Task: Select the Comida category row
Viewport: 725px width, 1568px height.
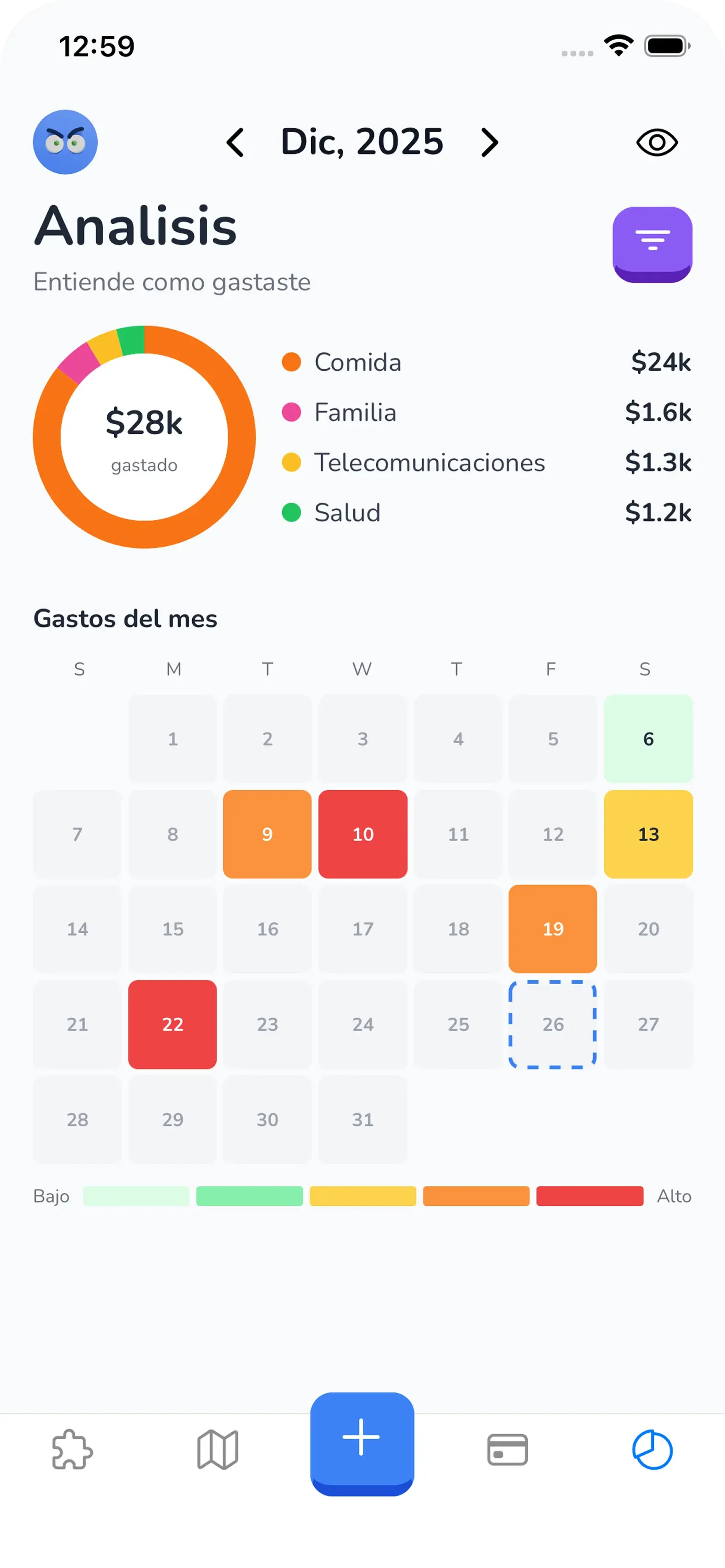Action: pyautogui.click(x=485, y=362)
